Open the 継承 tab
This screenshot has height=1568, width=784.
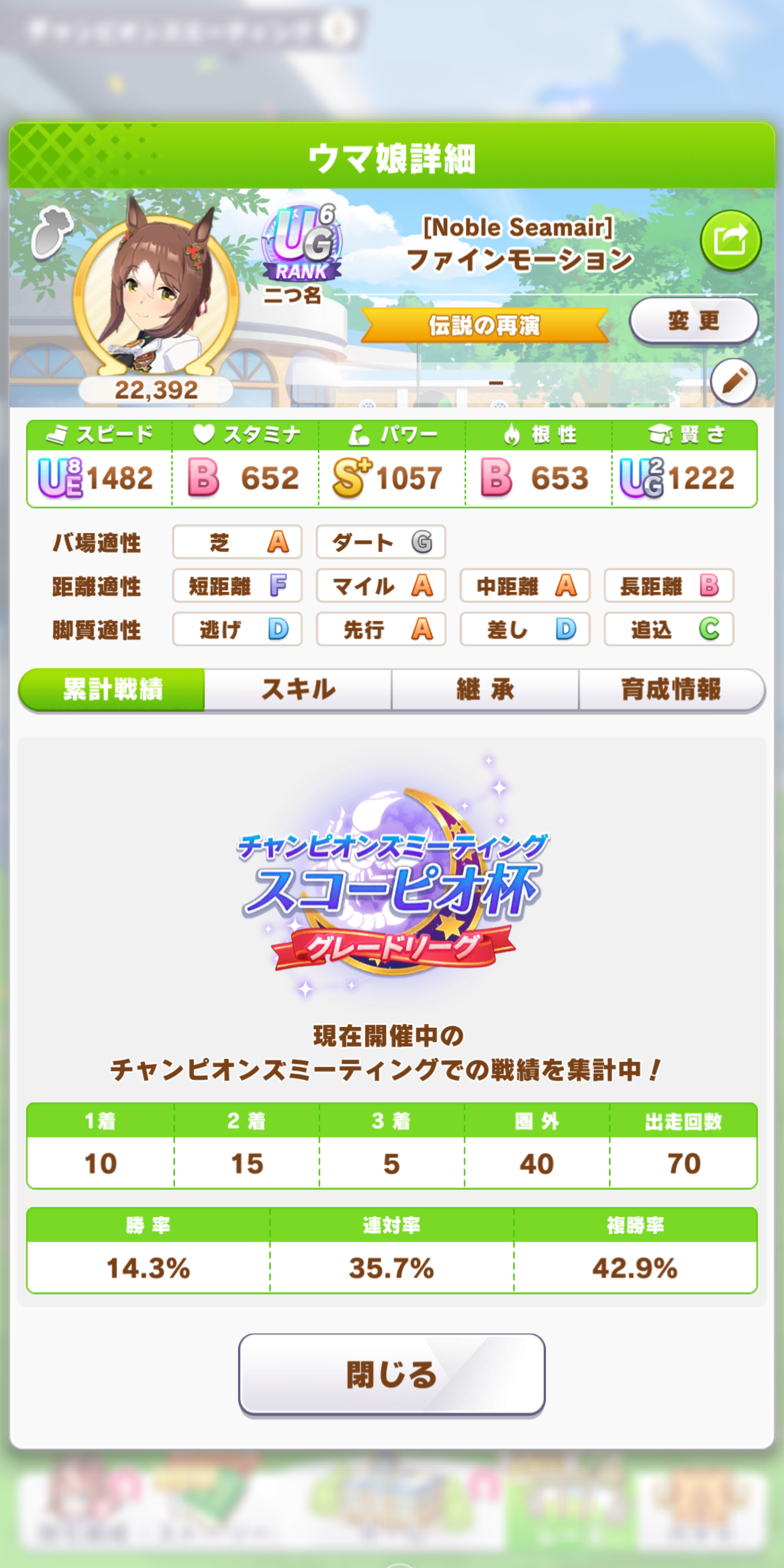[x=485, y=690]
